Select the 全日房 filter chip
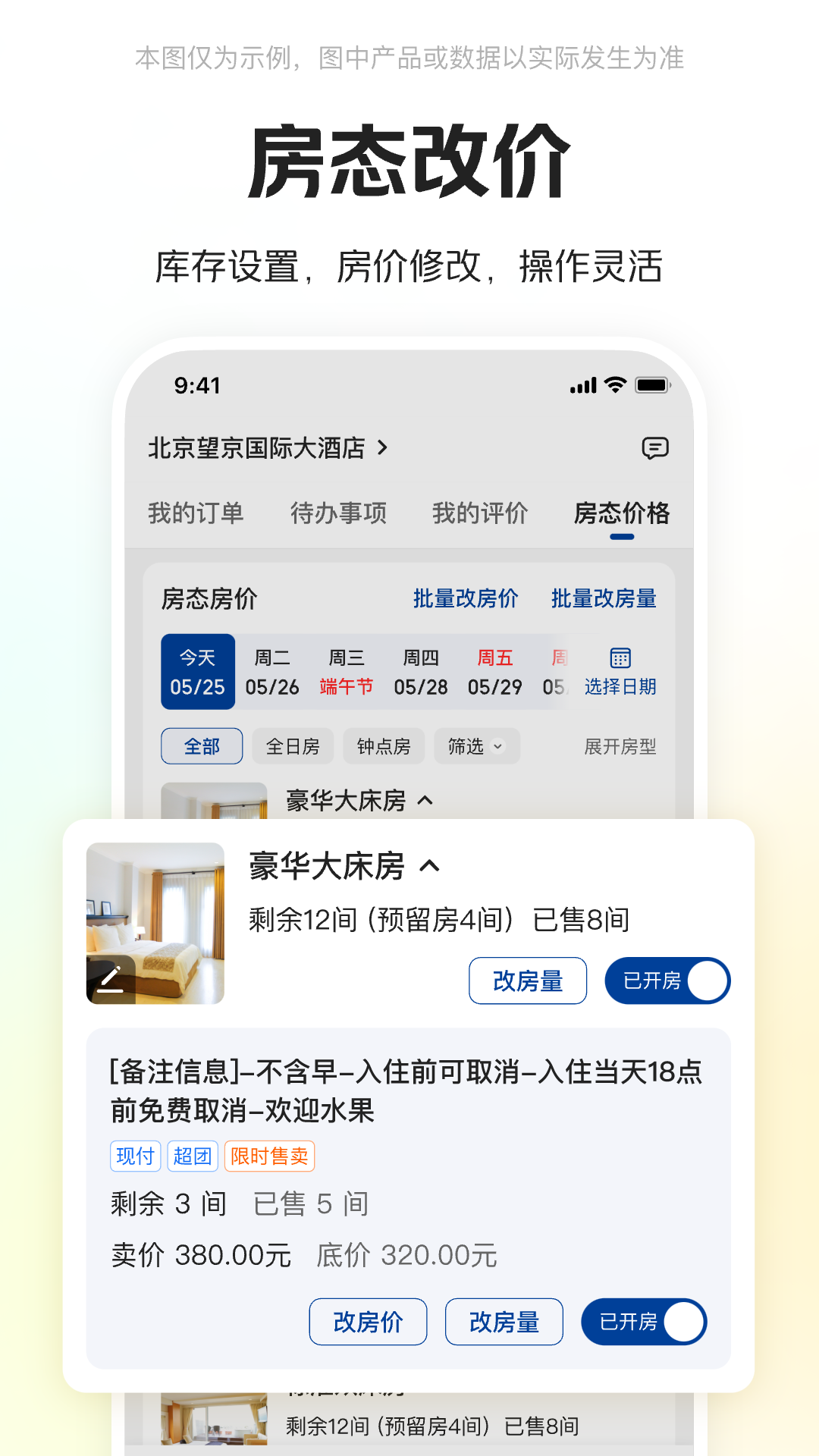The height and width of the screenshot is (1456, 819). tap(296, 746)
